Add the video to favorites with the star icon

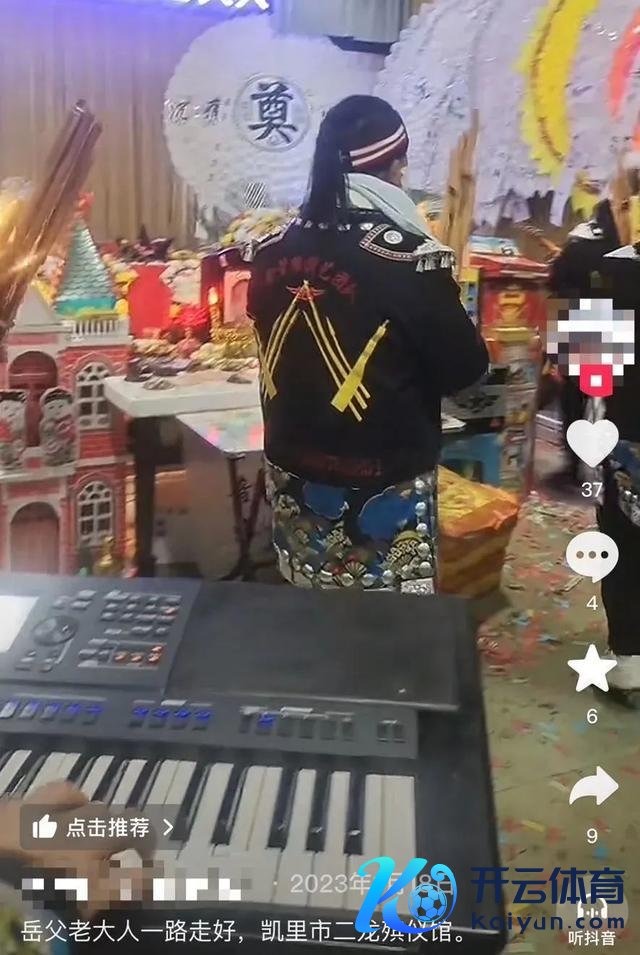click(x=592, y=669)
